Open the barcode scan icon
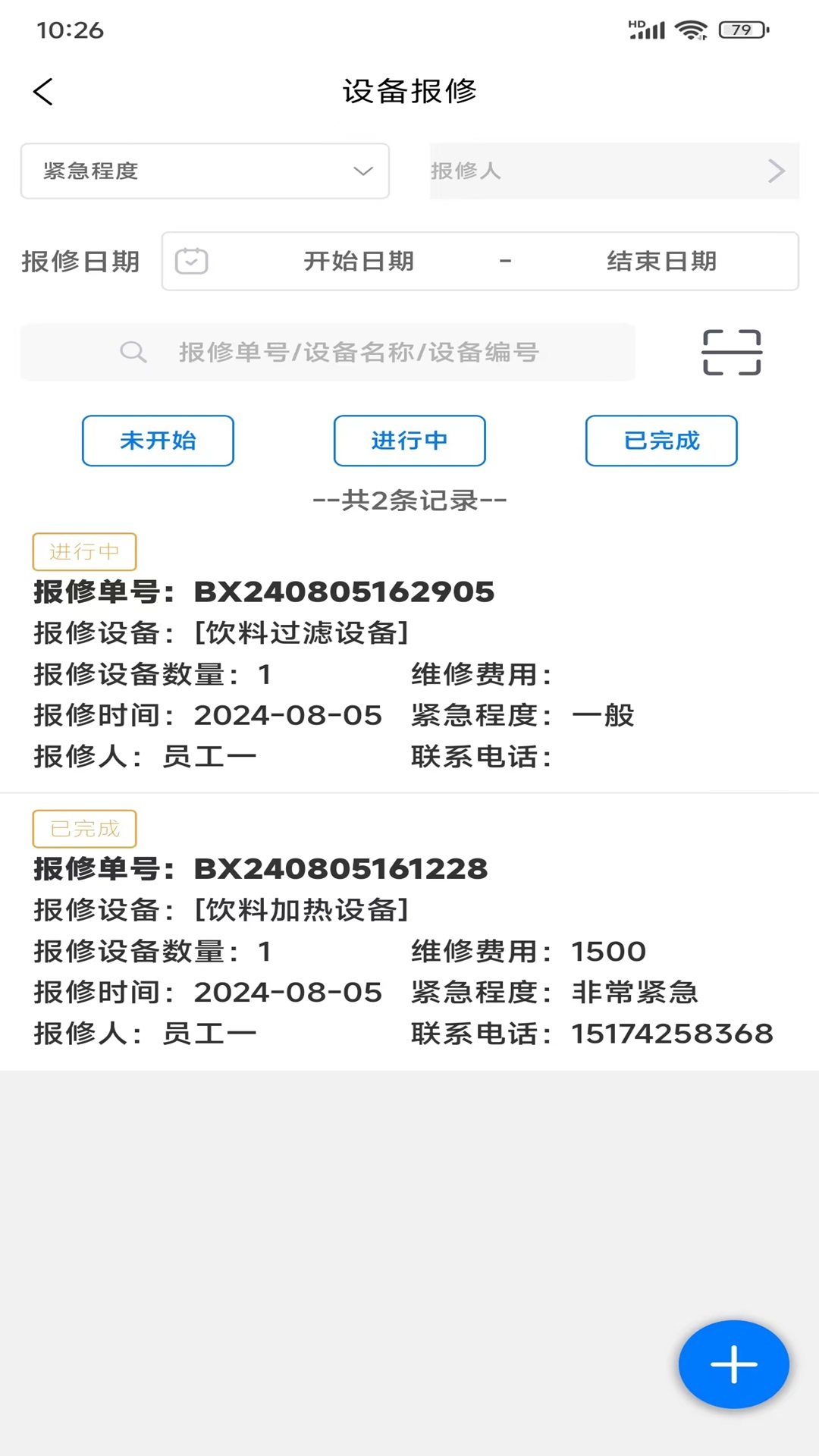 pyautogui.click(x=731, y=351)
